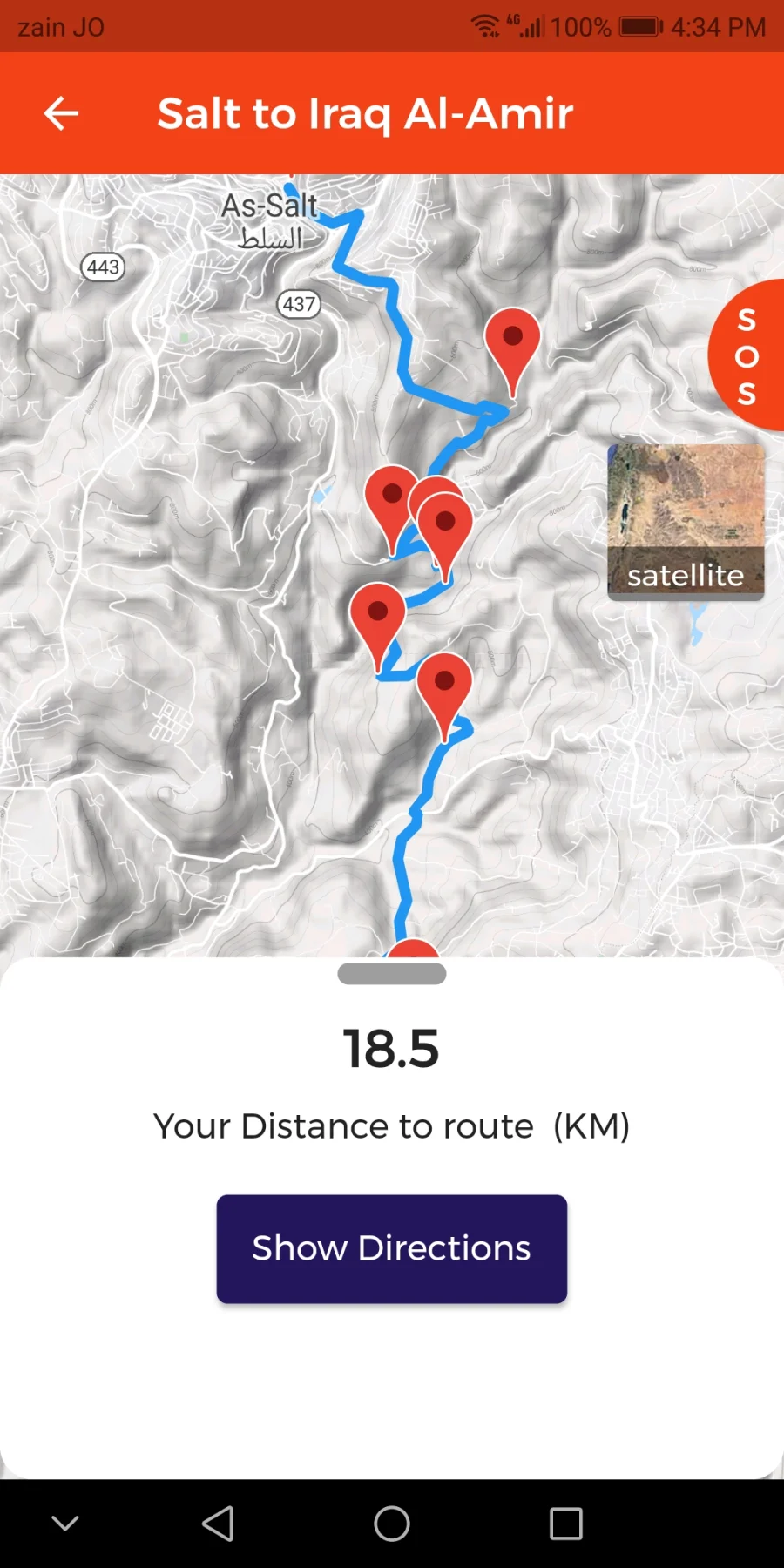Tap the system home button
Viewport: 784px width, 1568px height.
(392, 1524)
